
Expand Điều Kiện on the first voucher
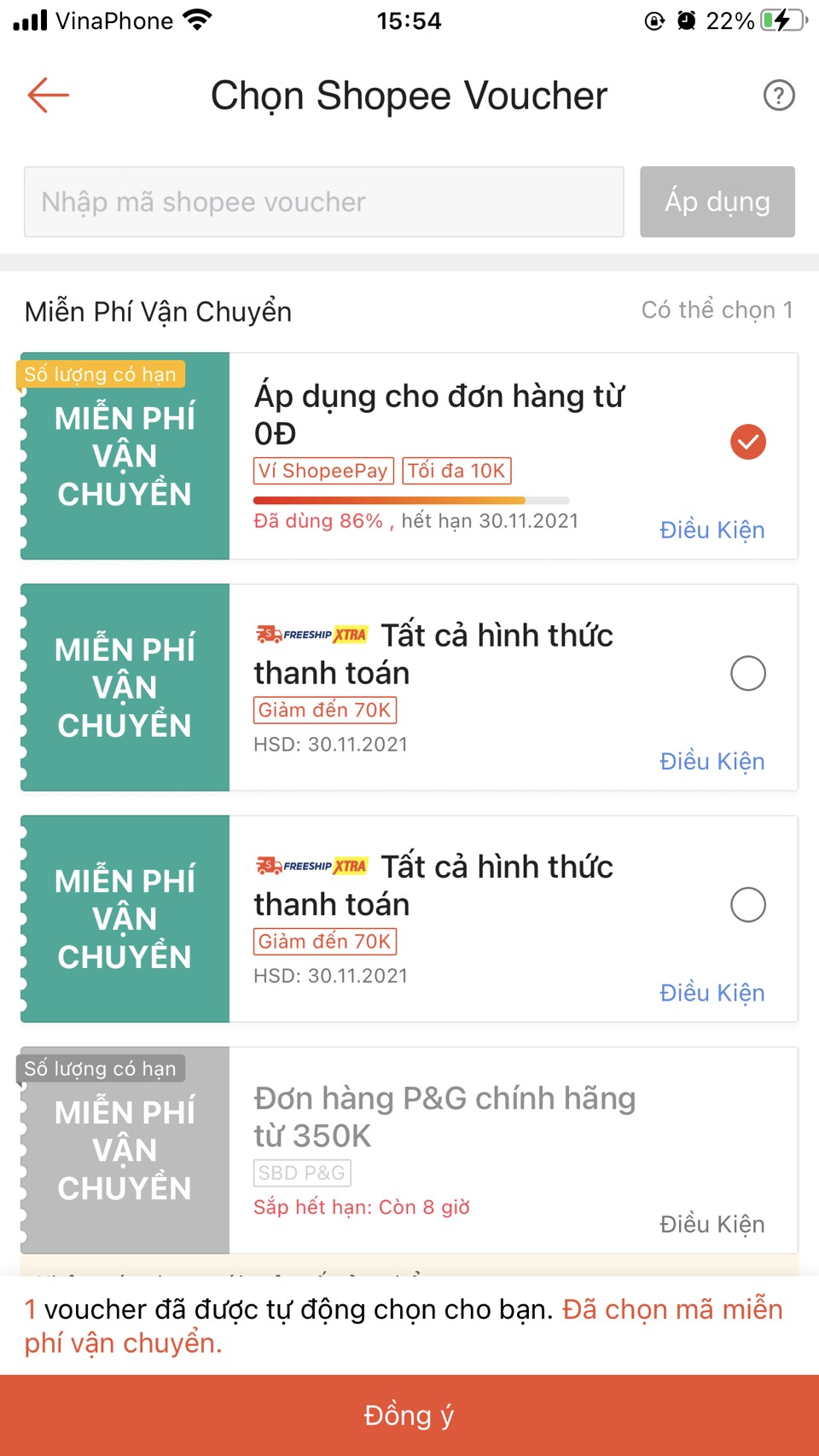[712, 530]
